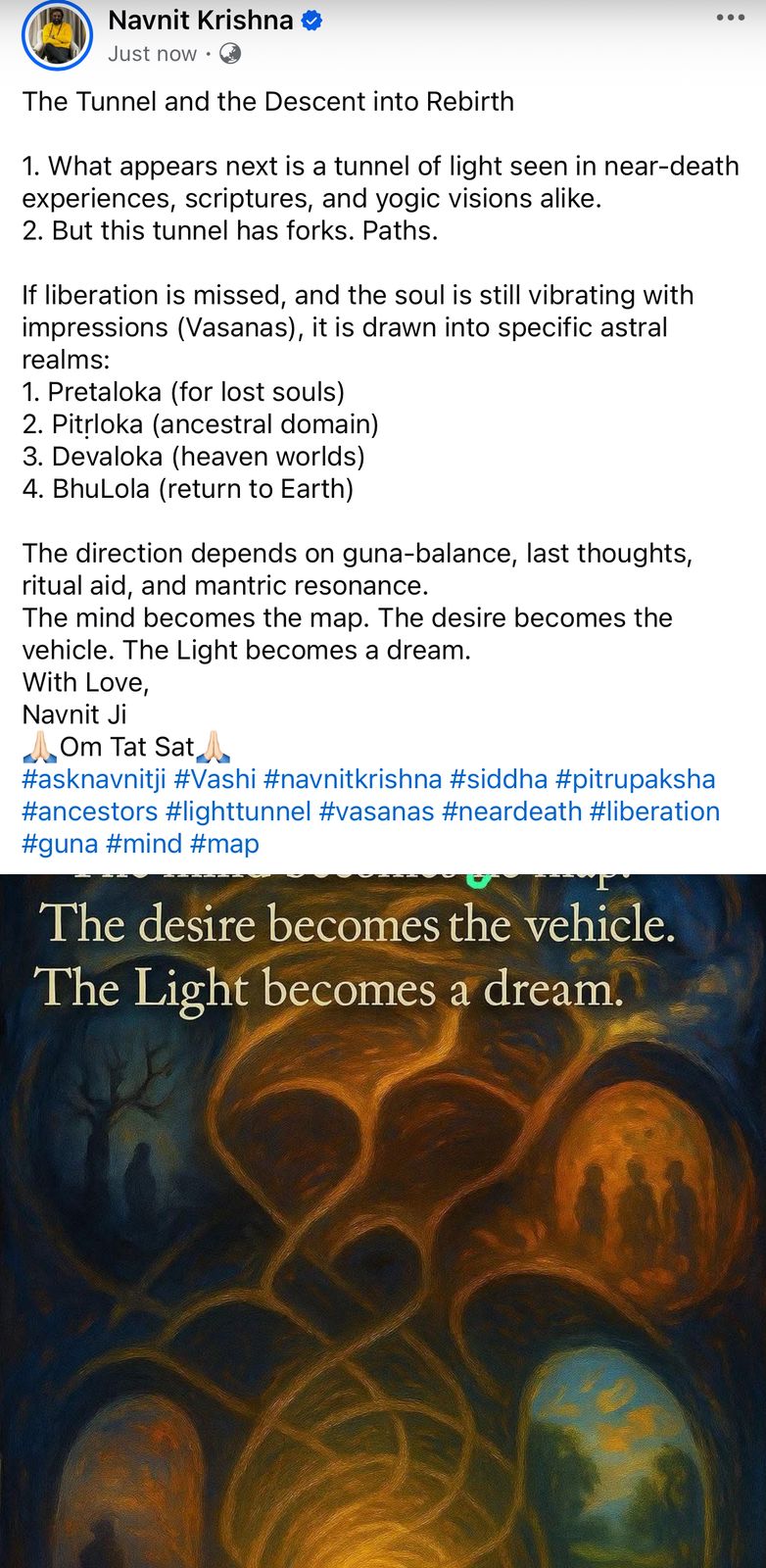Tap the Navnit Krishna author name
Screen dimensions: 766x1568
pyautogui.click(x=201, y=20)
